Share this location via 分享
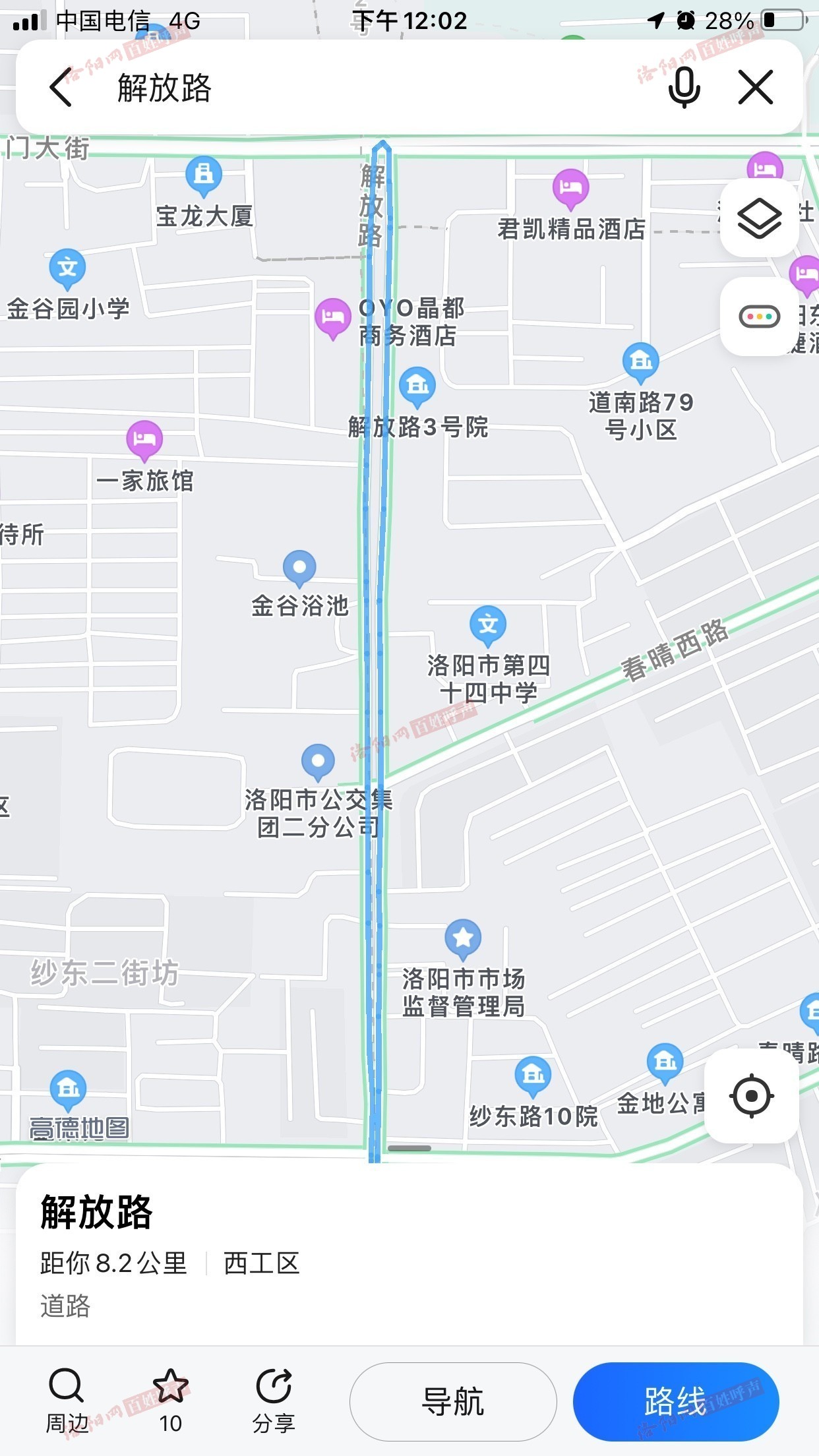The image size is (819, 1456). (x=273, y=1400)
